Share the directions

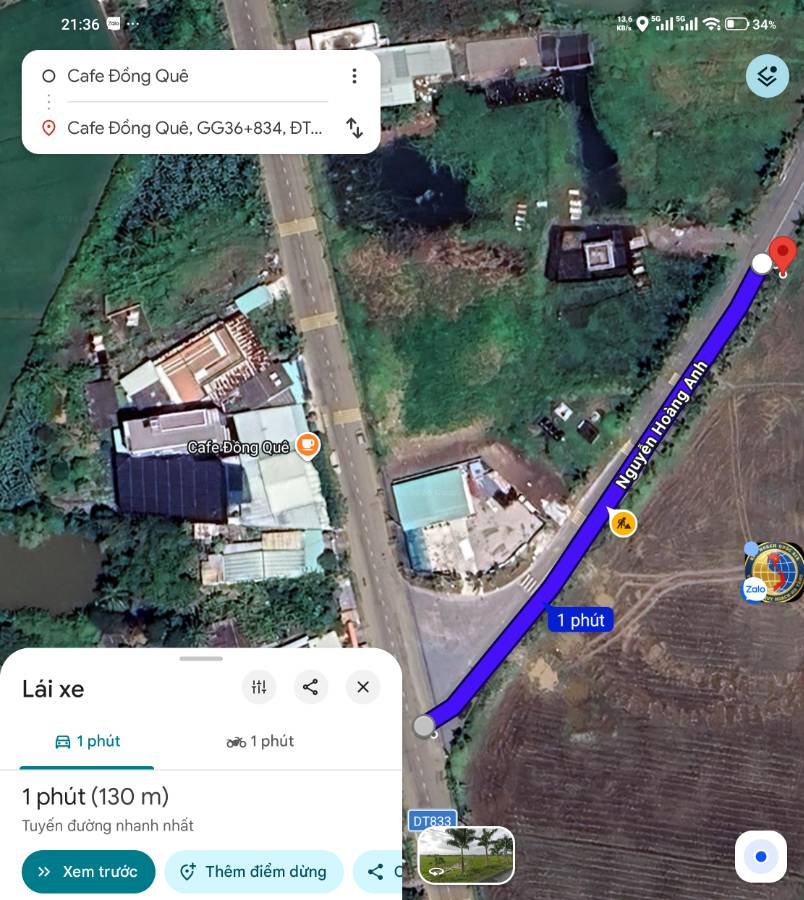[311, 687]
